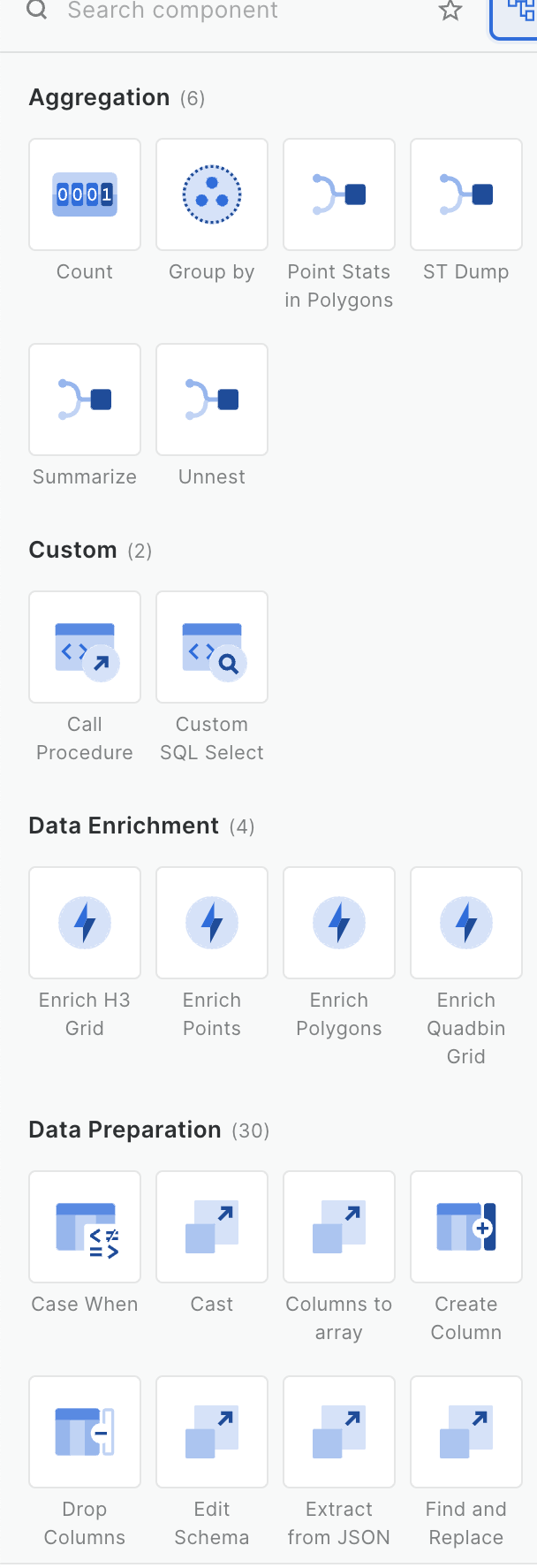This screenshot has height=1568, width=537.
Task: Select Custom SQL Select component
Action: [x=212, y=647]
